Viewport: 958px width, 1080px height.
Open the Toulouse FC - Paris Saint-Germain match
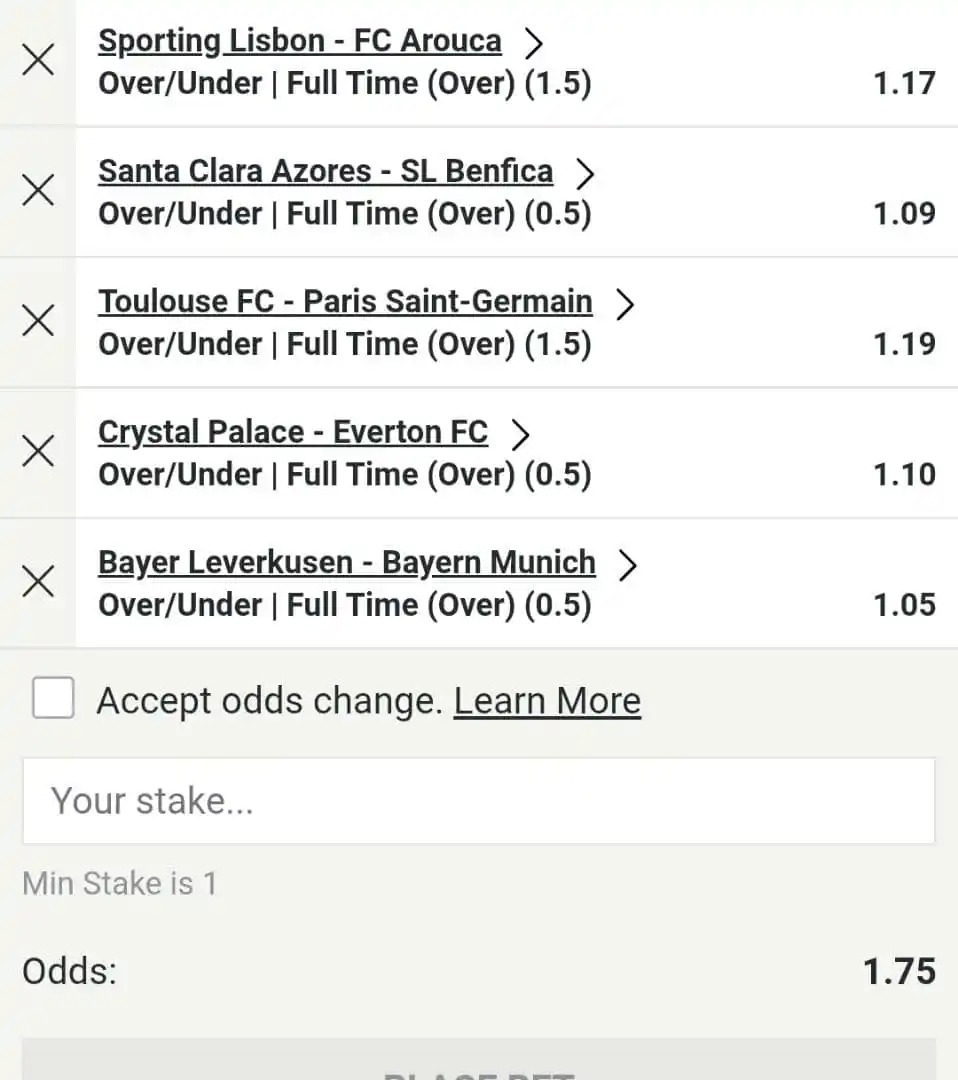345,302
